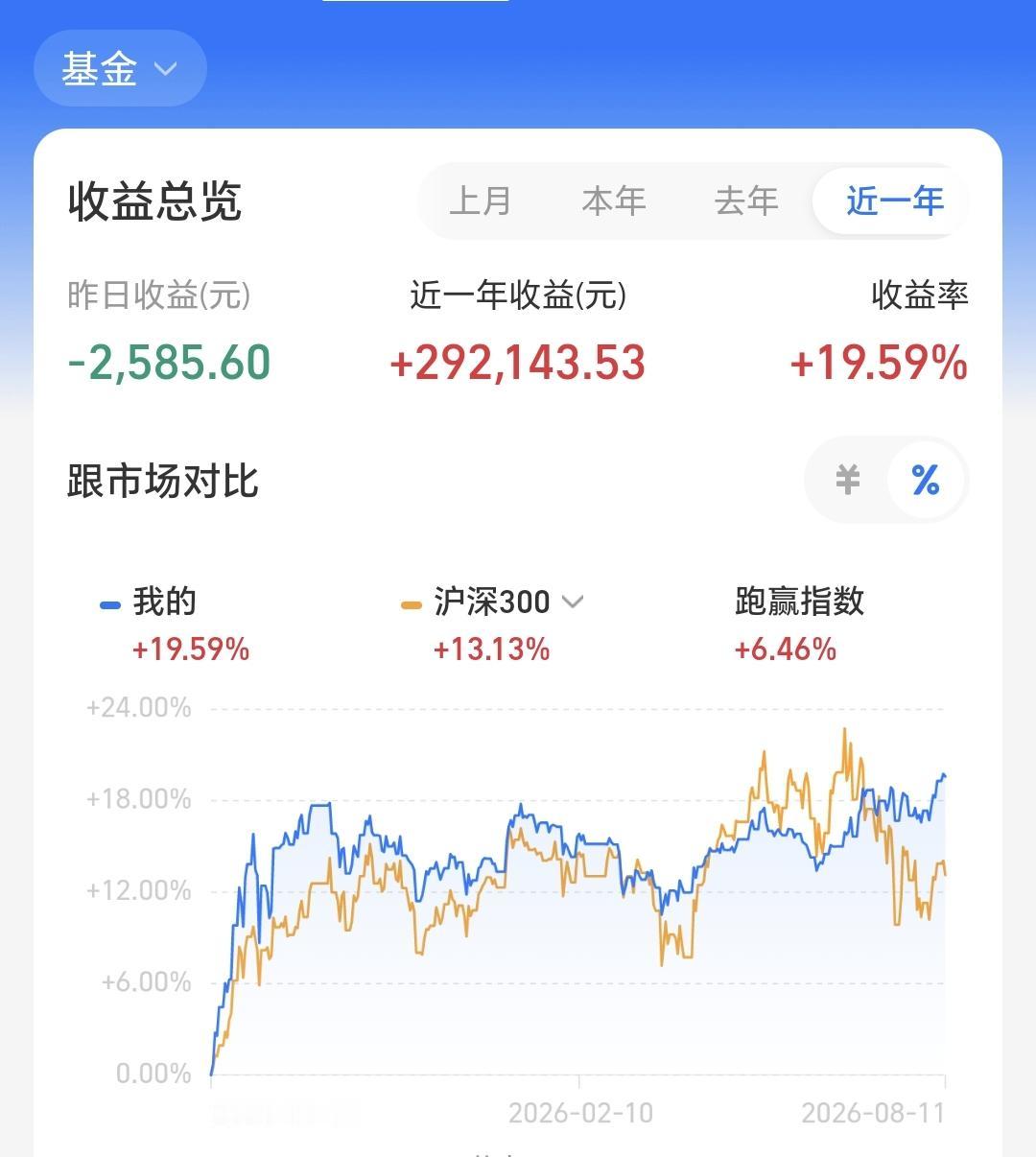The width and height of the screenshot is (1036, 1157).
Task: Switch to the 本年 period tab
Action: pyautogui.click(x=614, y=201)
